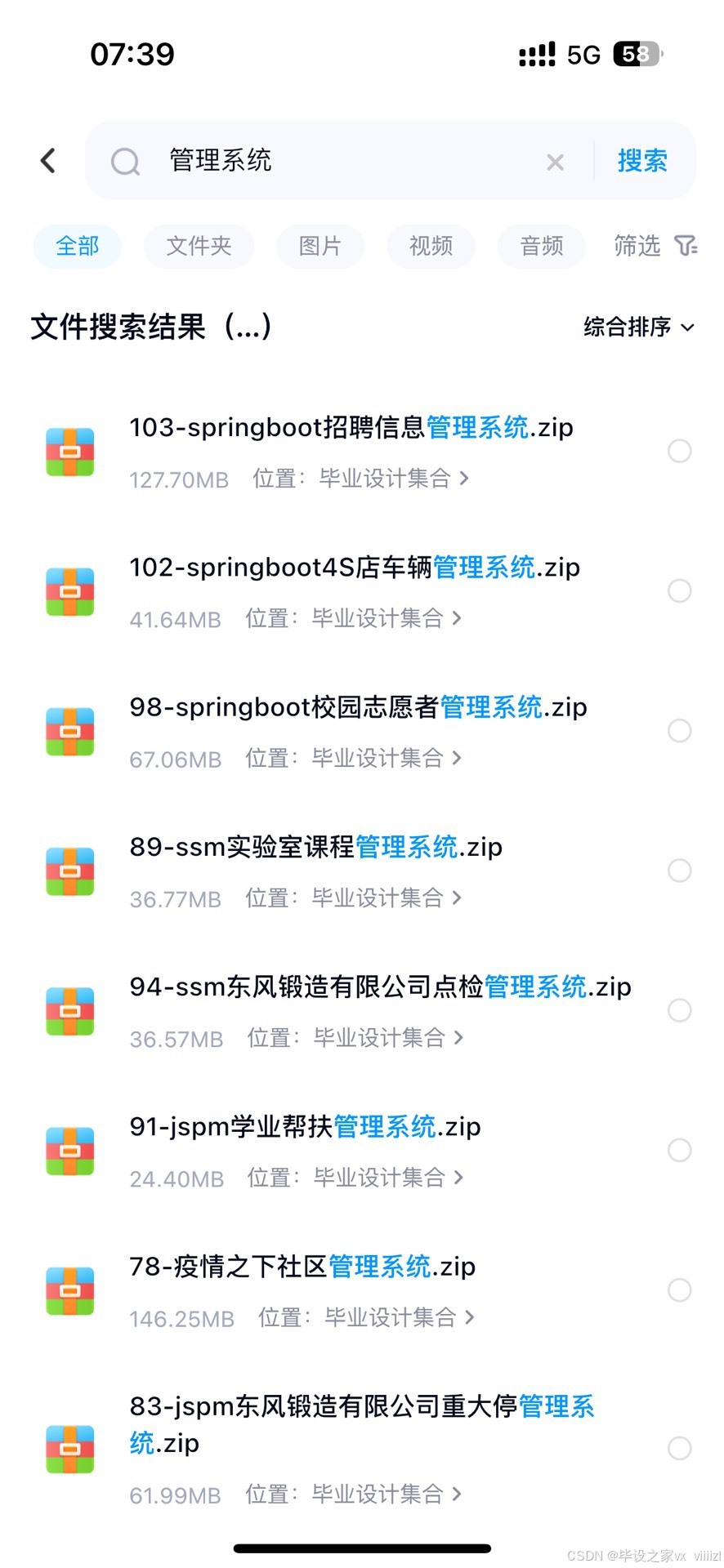Tap the 搜索 search button
Viewport: 724px width, 1568px height.
[642, 161]
